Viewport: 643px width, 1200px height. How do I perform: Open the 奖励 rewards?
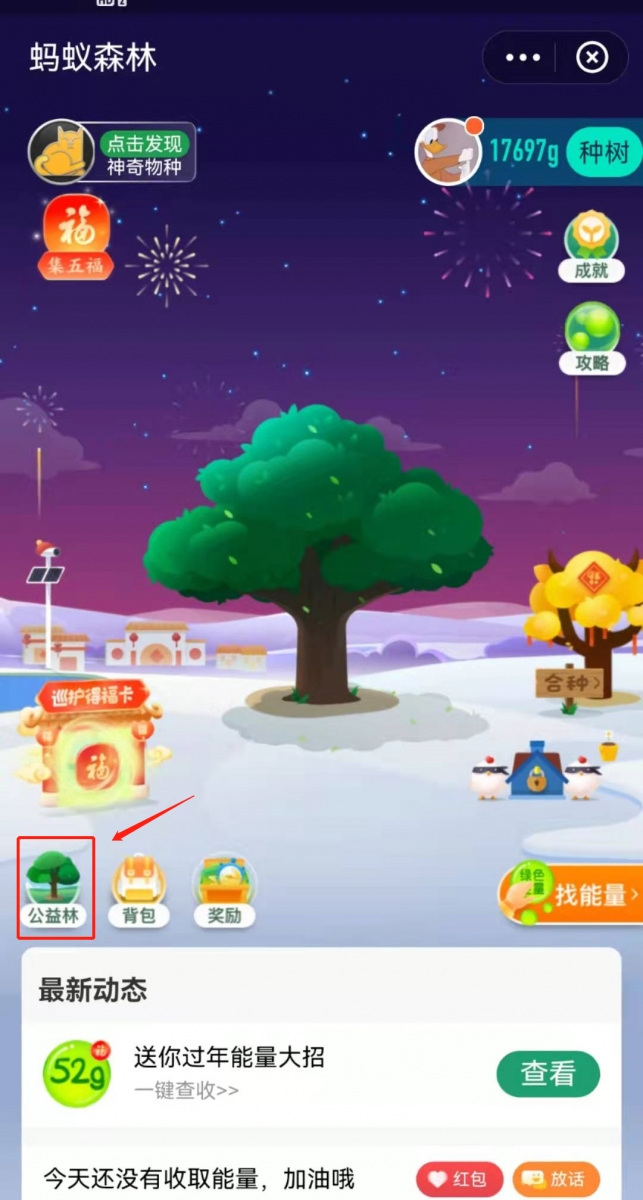click(x=225, y=890)
